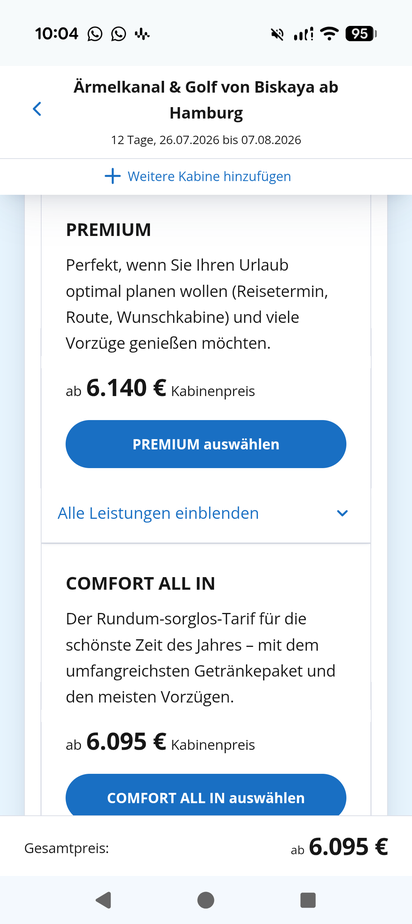Viewport: 412px width, 924px height.
Task: Expand Alle Leistungen einblenden
Action: coord(203,513)
